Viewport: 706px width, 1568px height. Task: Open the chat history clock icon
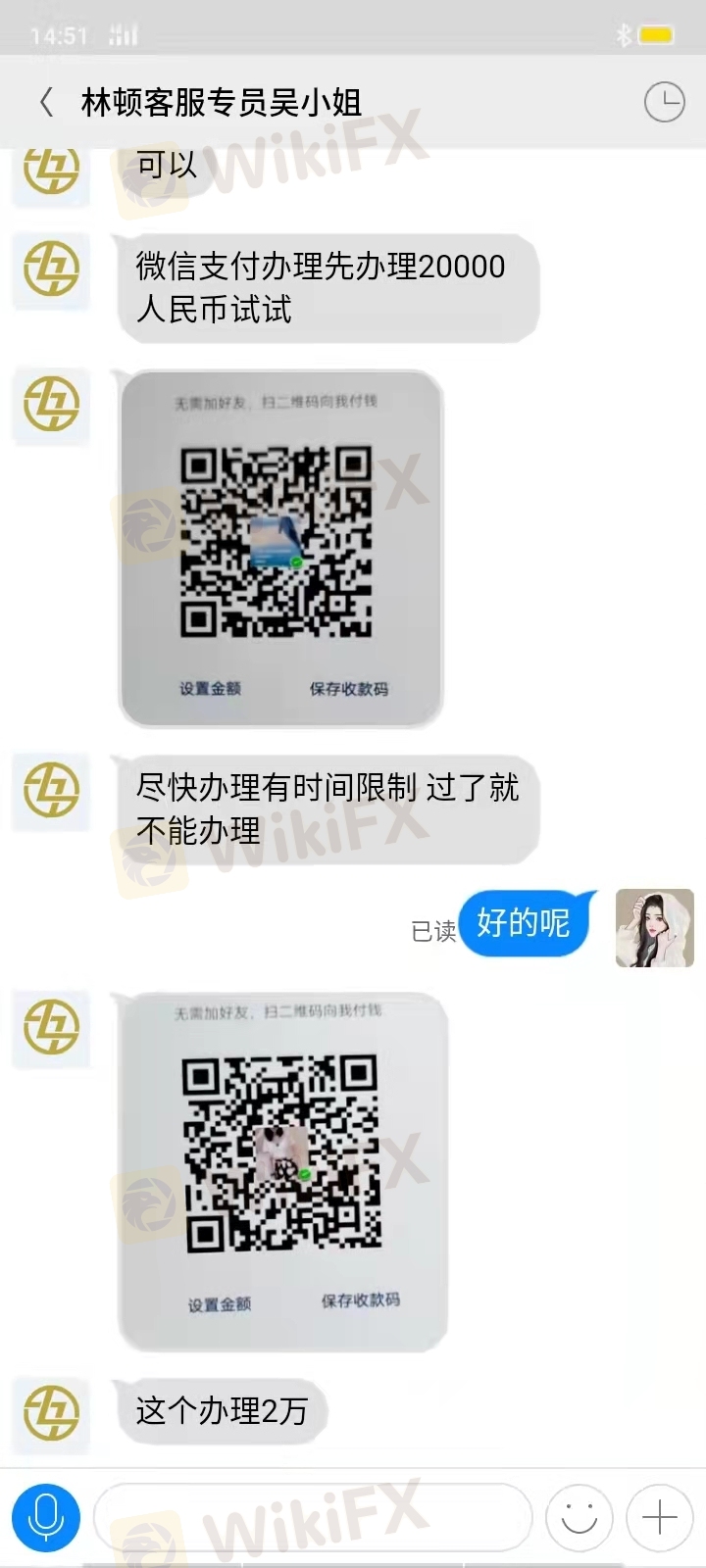(664, 102)
